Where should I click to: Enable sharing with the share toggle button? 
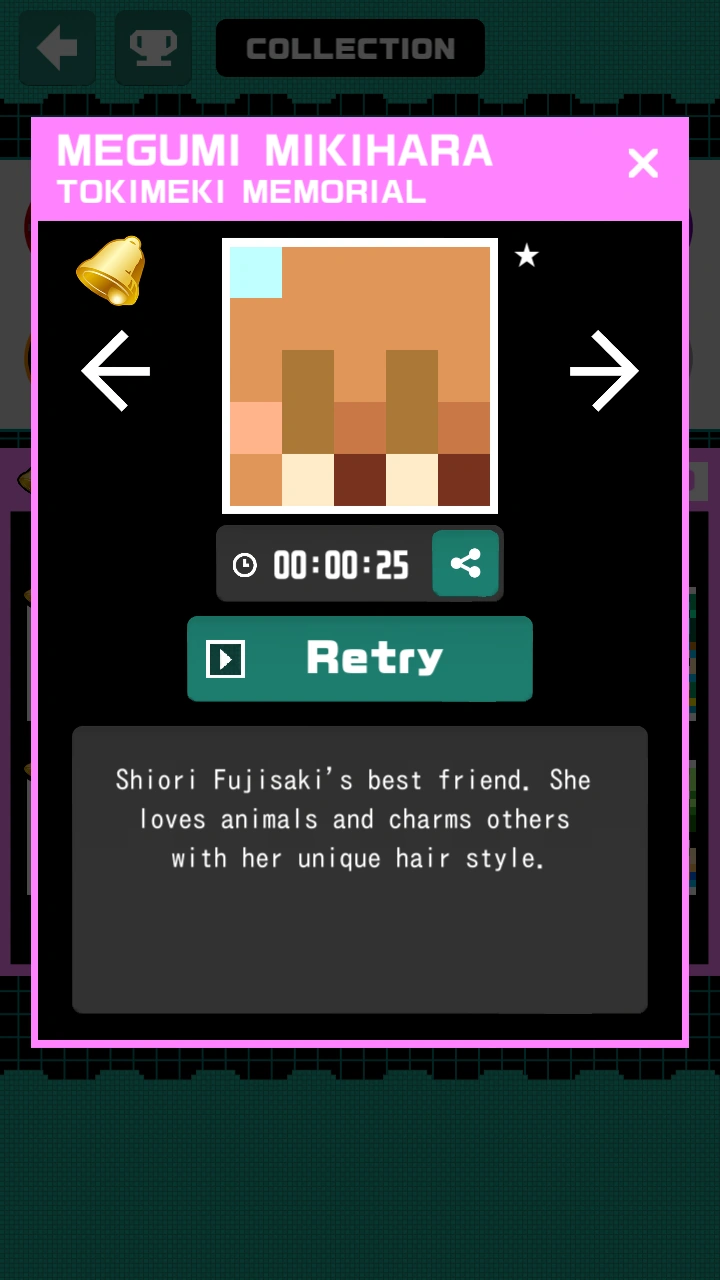point(466,564)
